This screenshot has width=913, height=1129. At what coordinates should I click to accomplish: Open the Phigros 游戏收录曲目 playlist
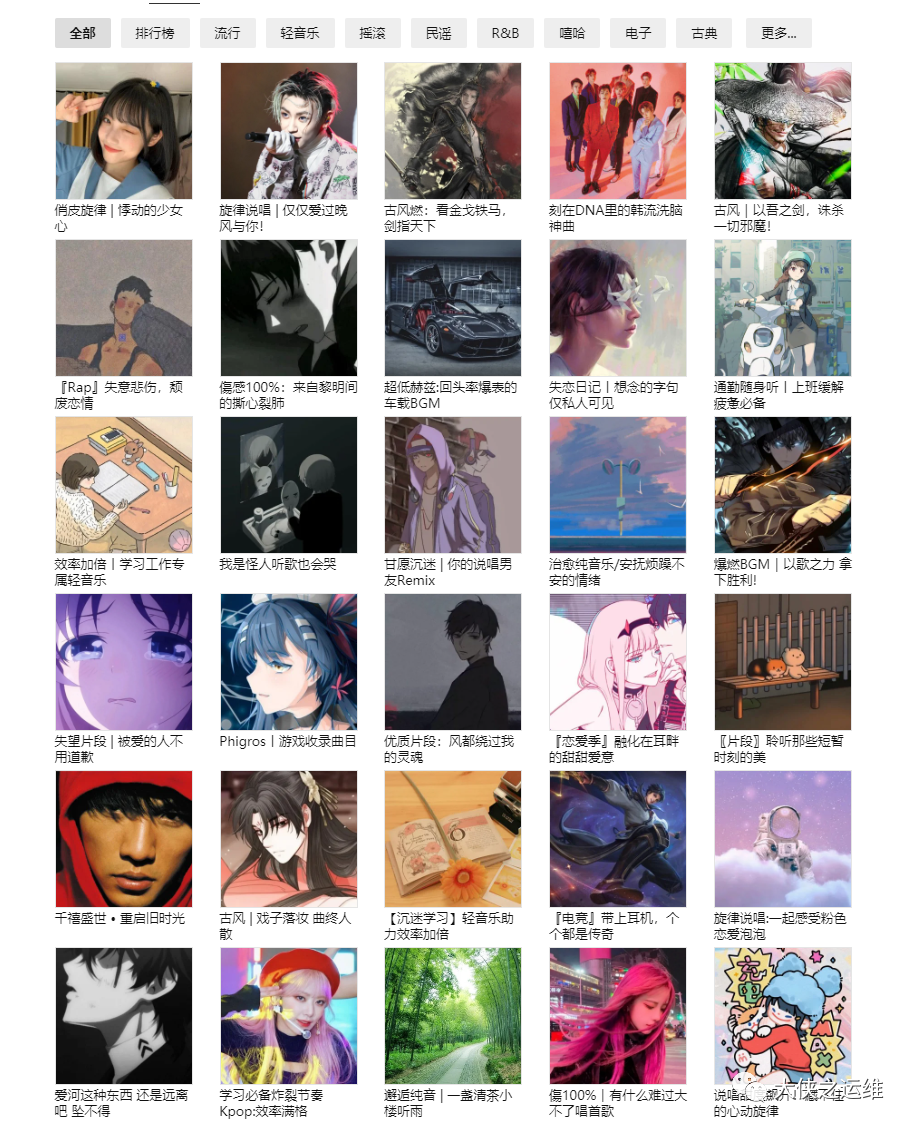click(x=289, y=662)
